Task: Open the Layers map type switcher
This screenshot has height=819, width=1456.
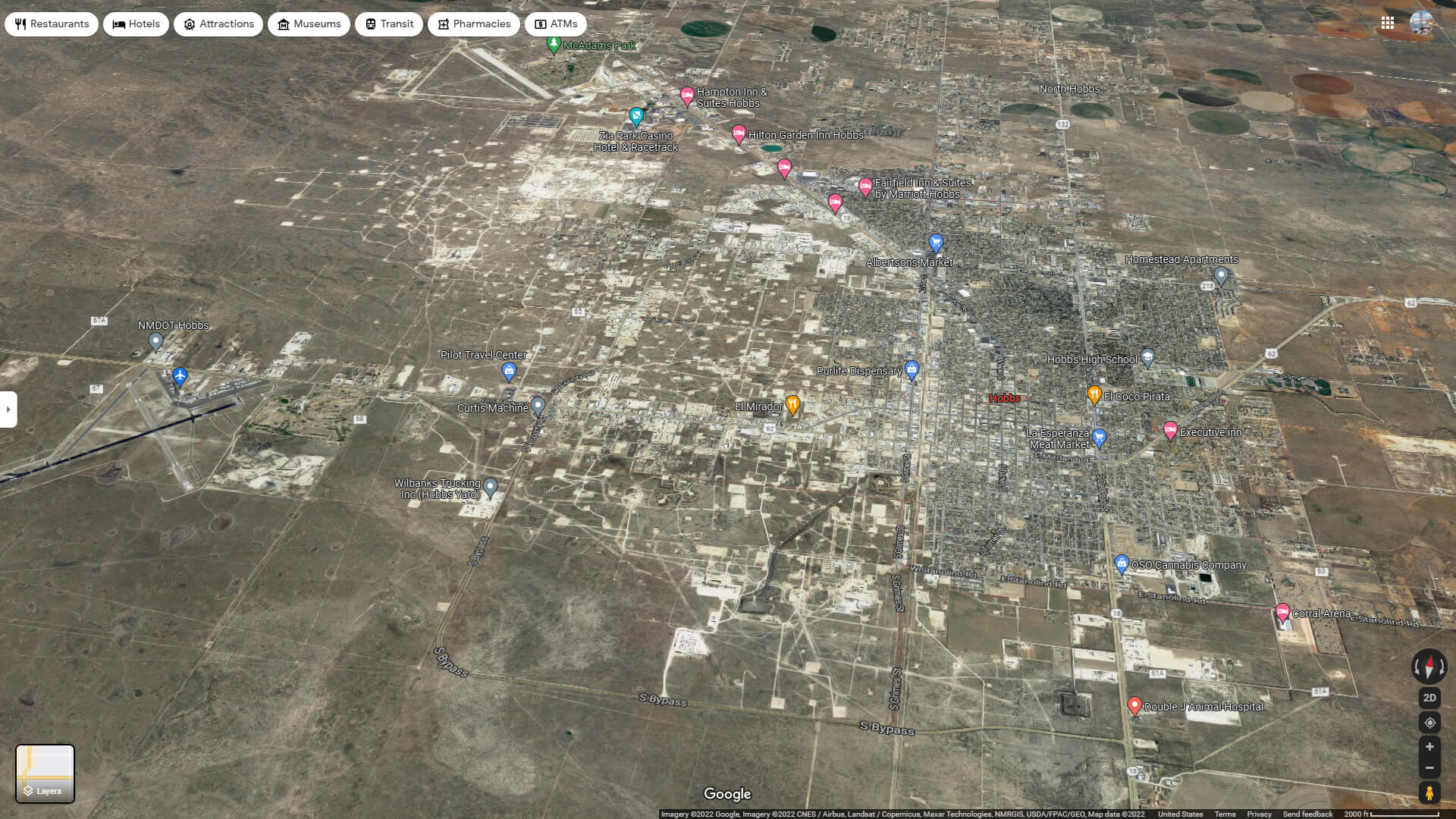Action: pyautogui.click(x=45, y=773)
